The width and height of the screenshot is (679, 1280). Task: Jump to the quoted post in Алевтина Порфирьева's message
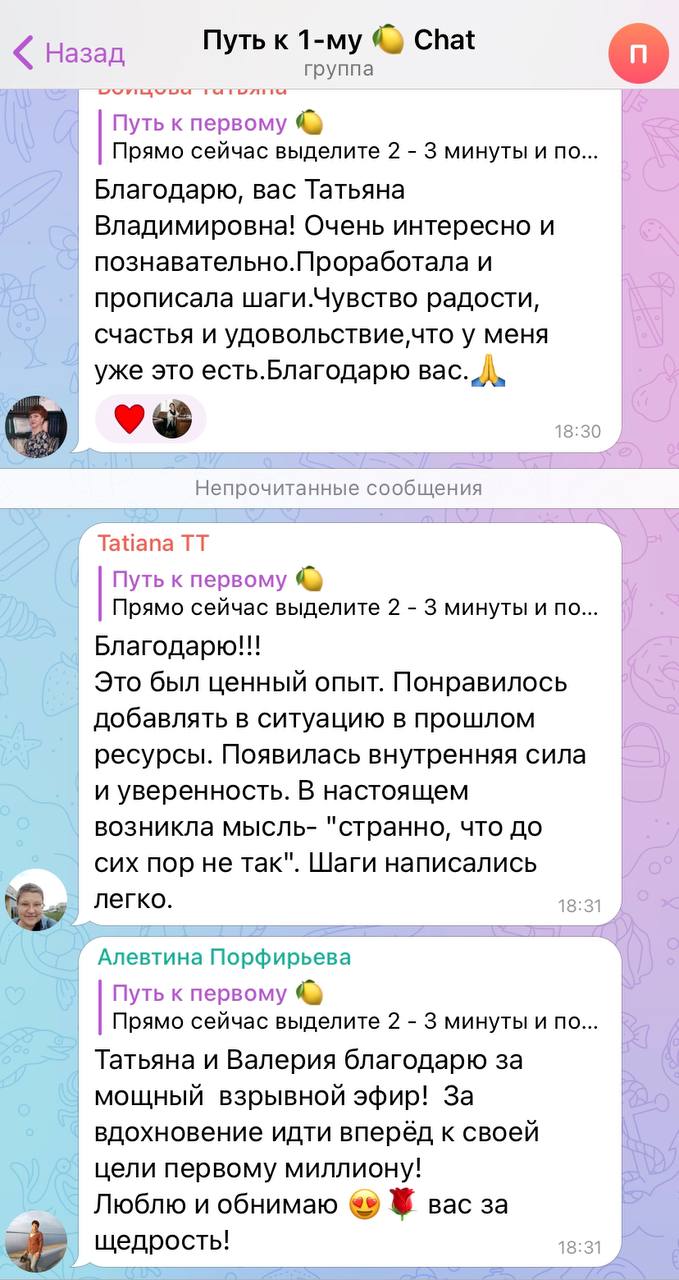click(350, 1007)
